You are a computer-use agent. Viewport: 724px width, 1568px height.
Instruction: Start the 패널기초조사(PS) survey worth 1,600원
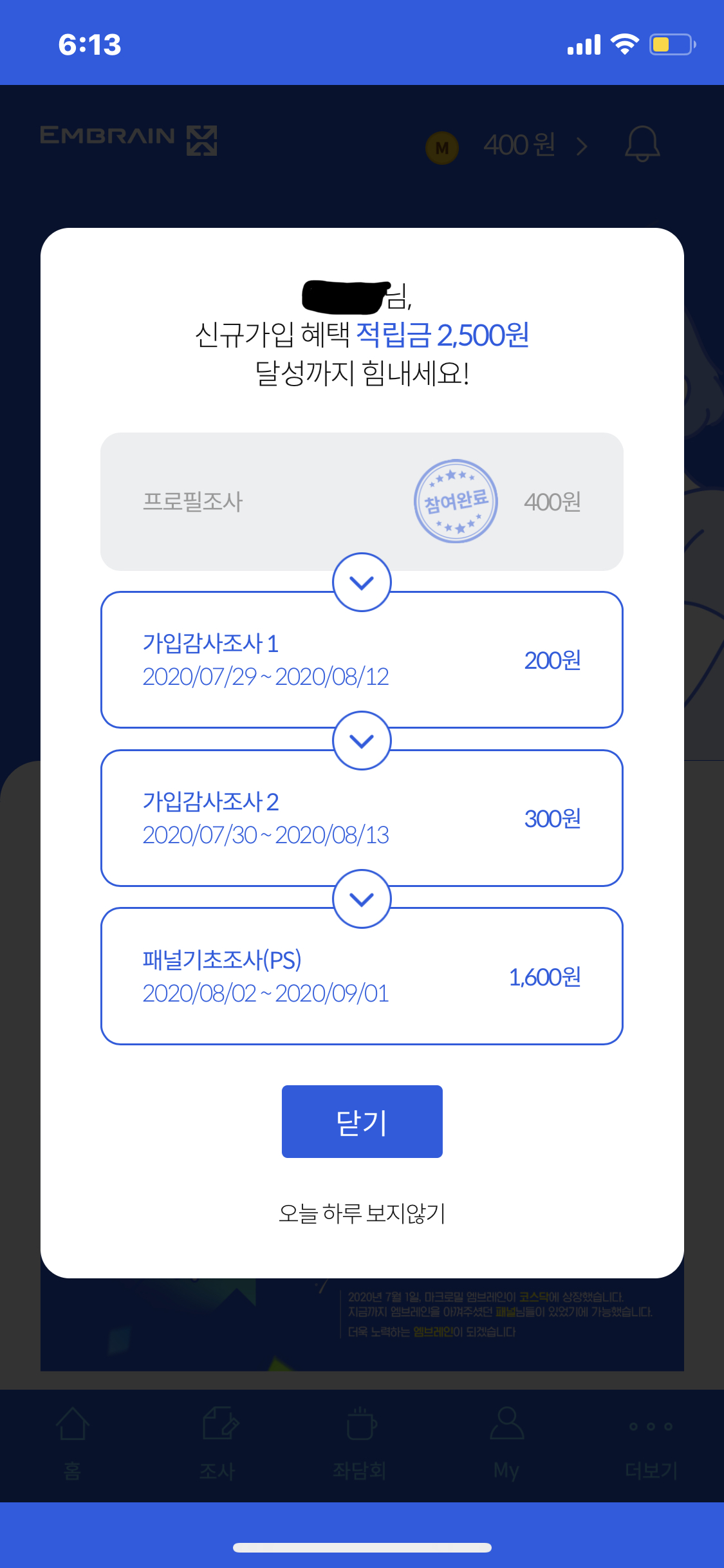pyautogui.click(x=362, y=977)
